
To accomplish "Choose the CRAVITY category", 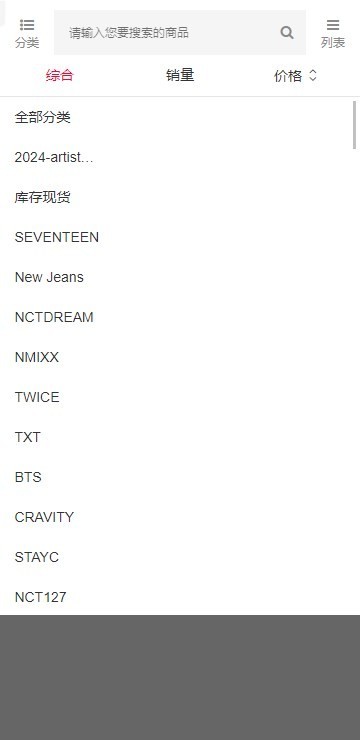I will point(44,517).
